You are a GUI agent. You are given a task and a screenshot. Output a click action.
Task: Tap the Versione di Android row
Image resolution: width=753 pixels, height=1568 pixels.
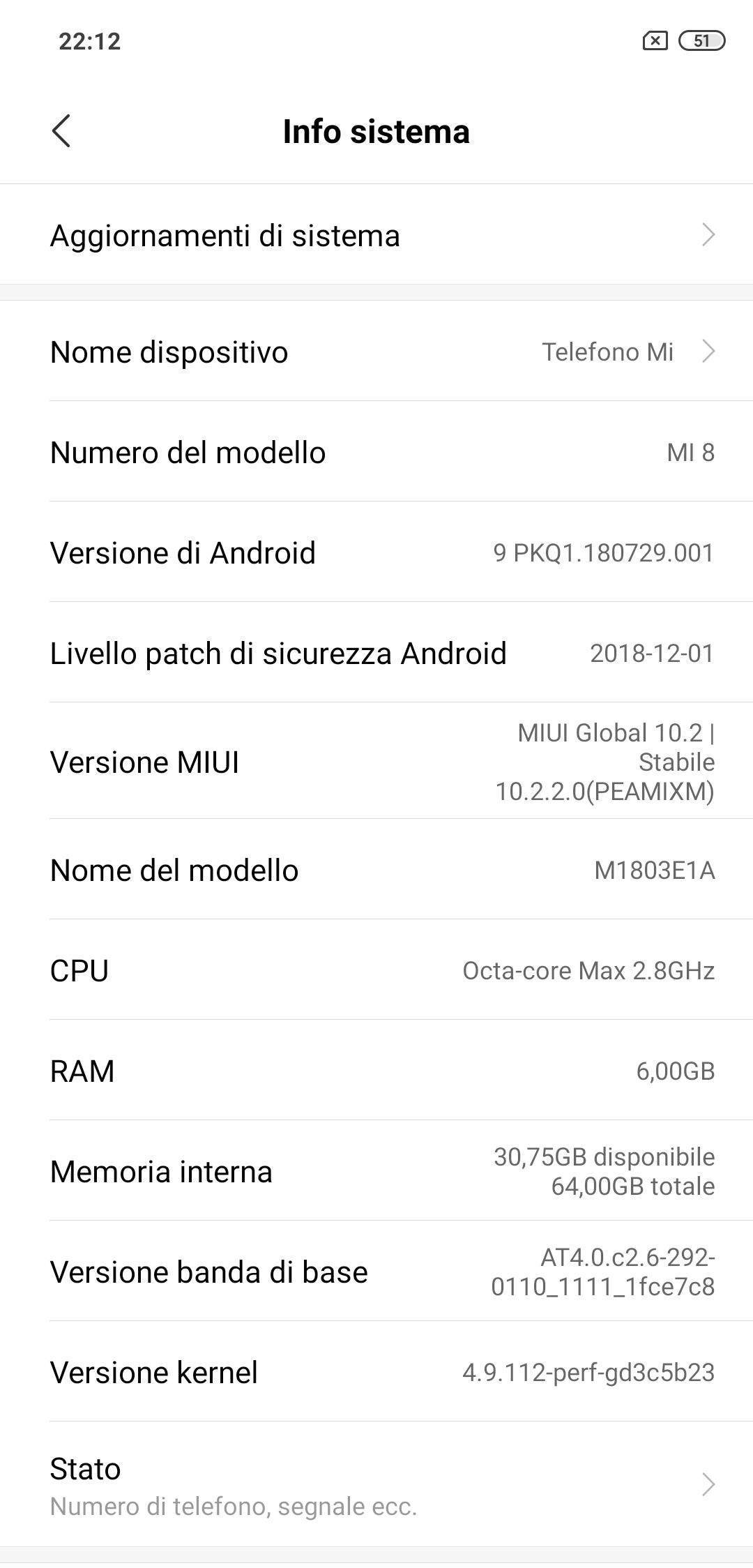coord(376,552)
